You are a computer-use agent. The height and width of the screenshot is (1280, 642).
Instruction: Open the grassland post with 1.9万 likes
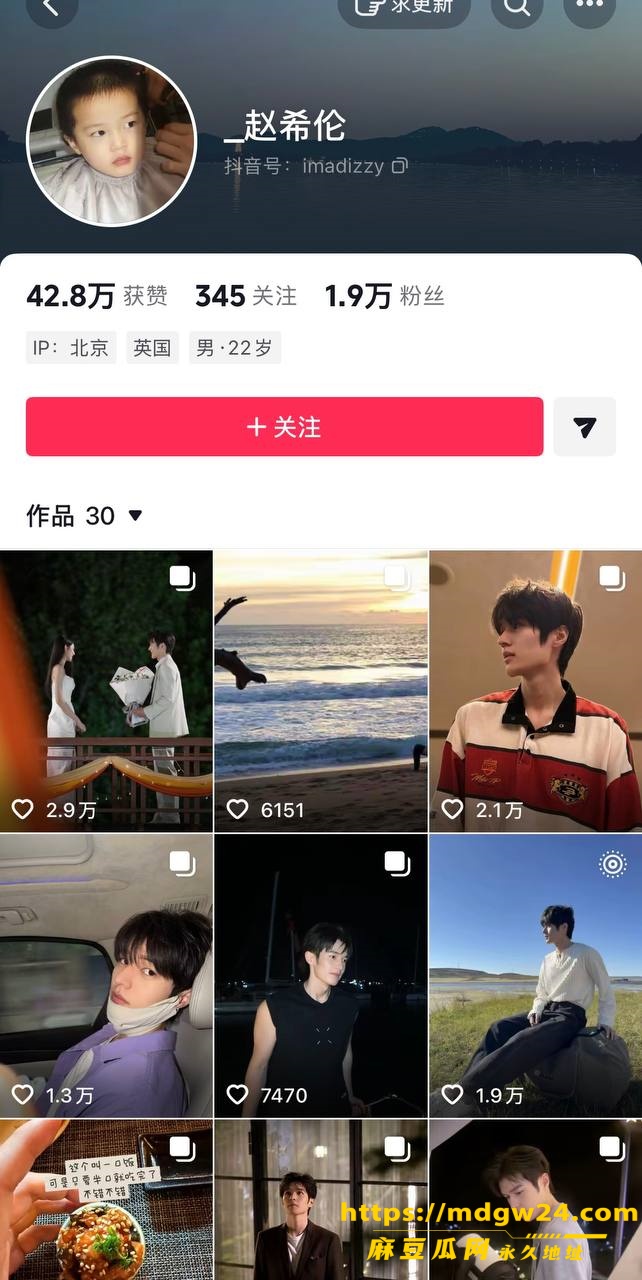tap(536, 976)
